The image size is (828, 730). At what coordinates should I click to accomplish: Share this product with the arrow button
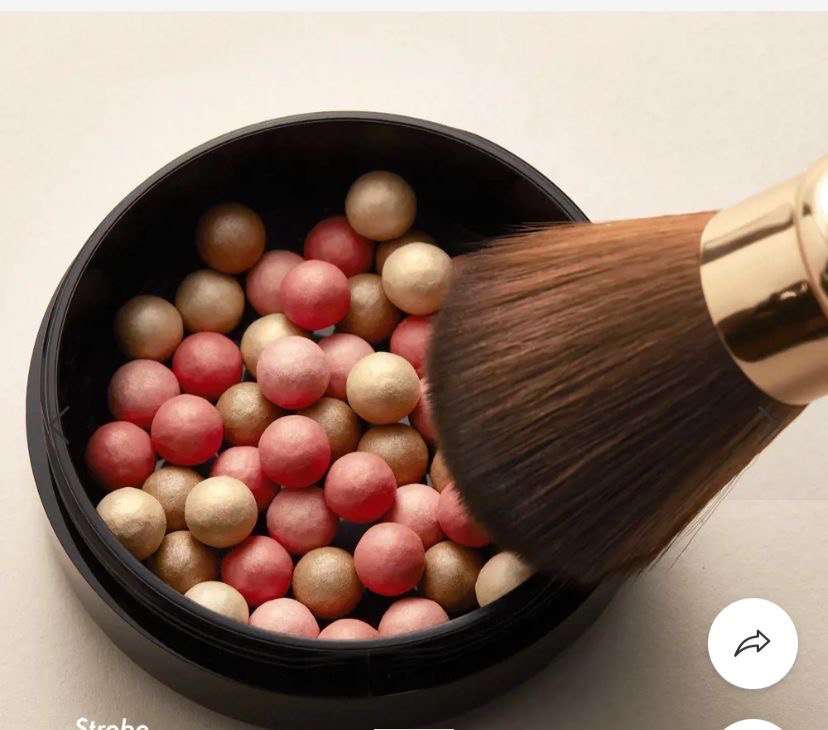click(752, 643)
